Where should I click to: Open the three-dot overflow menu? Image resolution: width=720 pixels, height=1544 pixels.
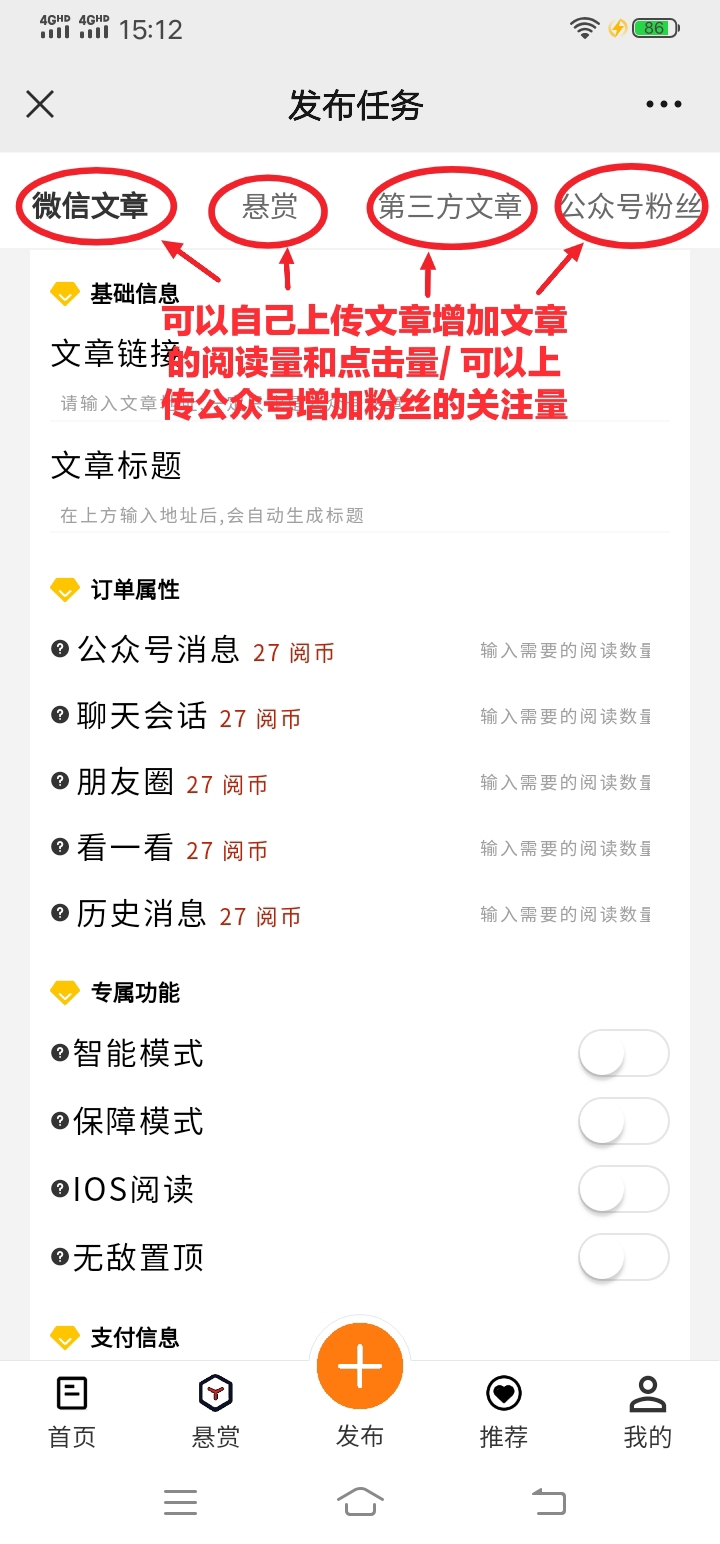[x=663, y=104]
